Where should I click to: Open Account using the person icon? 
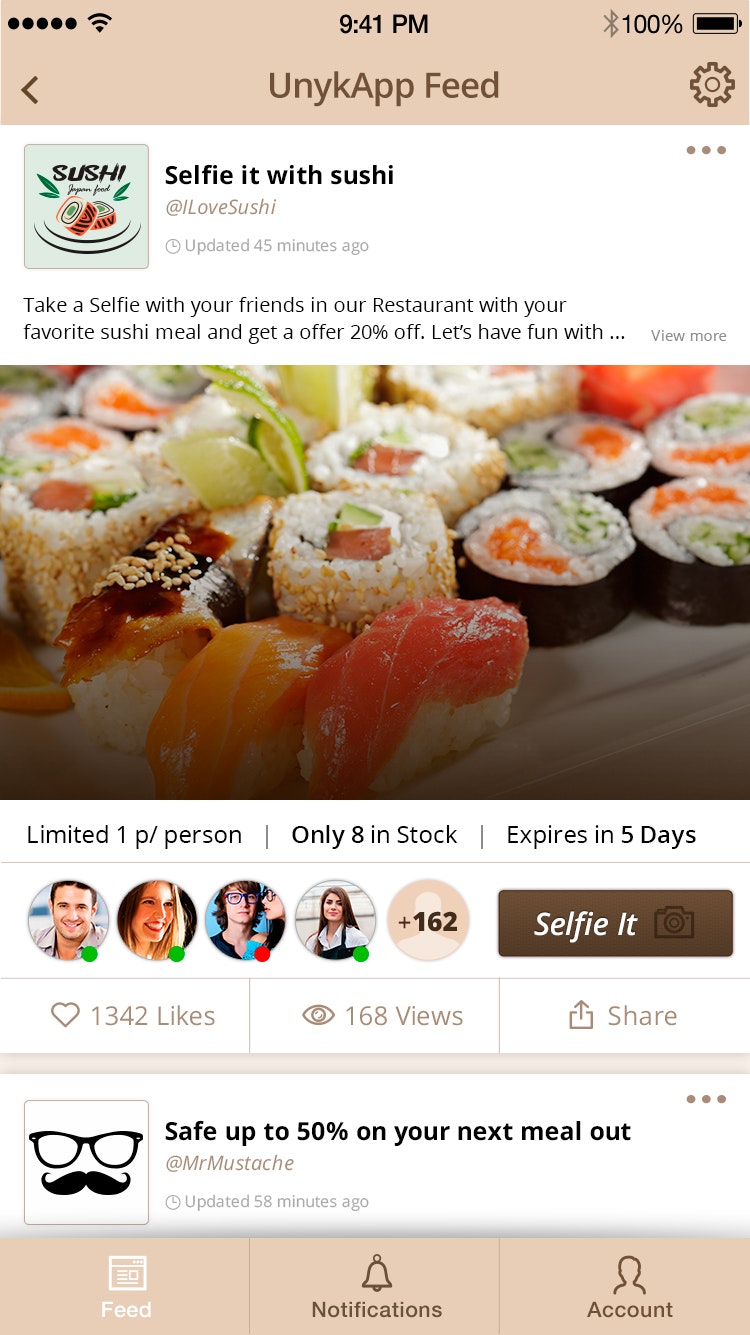point(629,1270)
